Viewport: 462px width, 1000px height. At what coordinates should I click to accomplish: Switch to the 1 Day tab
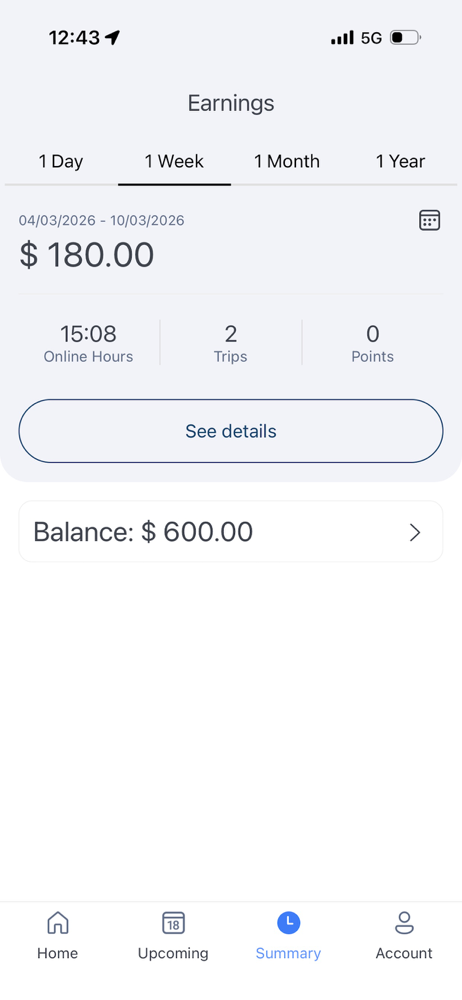point(61,161)
